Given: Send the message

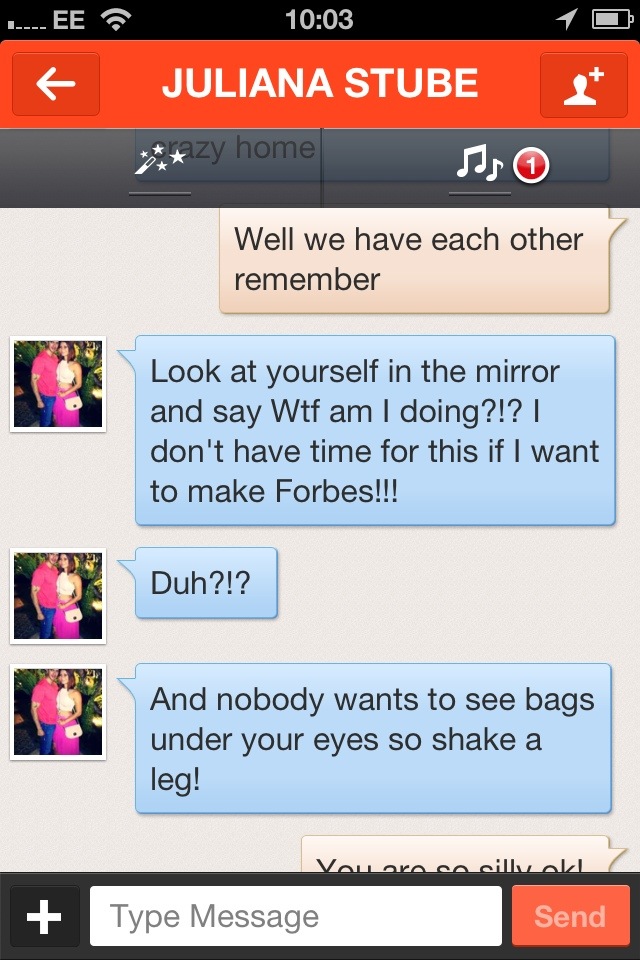Looking at the screenshot, I should click(x=570, y=916).
